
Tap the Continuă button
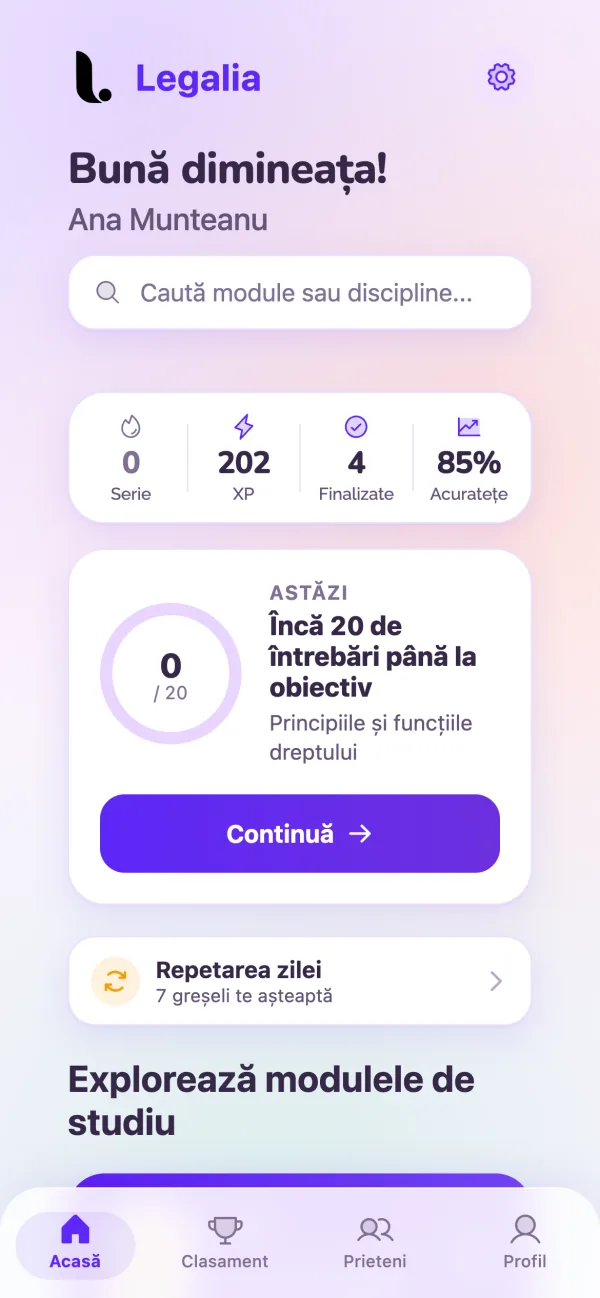[x=300, y=834]
